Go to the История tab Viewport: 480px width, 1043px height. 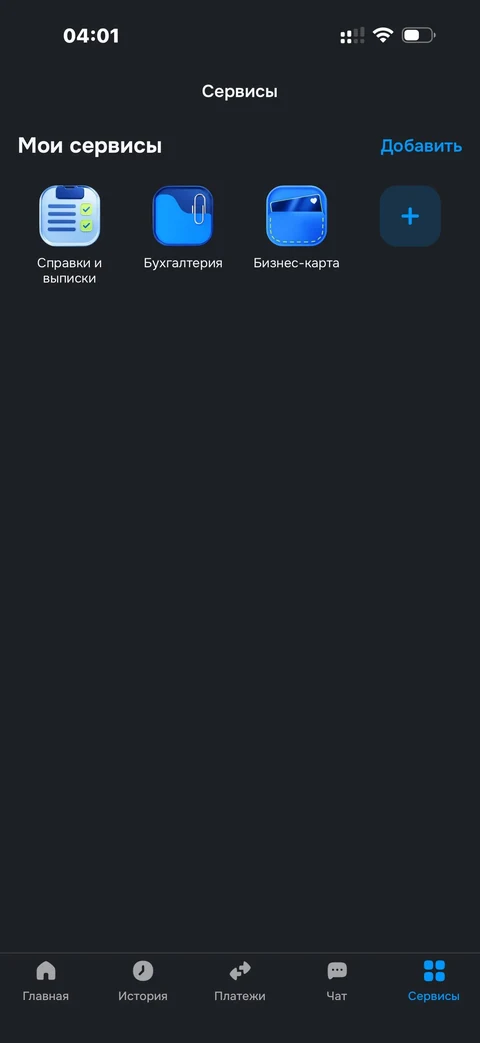143,981
